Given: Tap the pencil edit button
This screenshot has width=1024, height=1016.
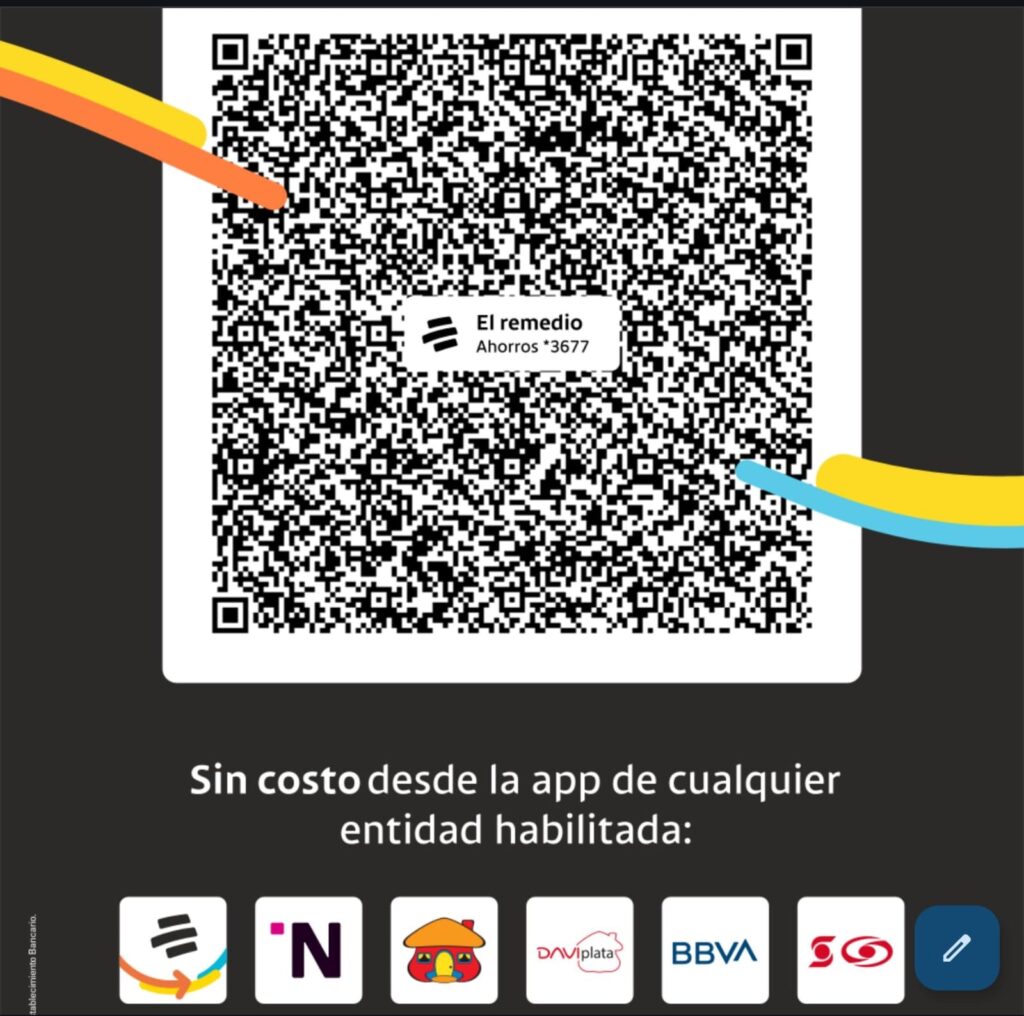Looking at the screenshot, I should tap(957, 948).
